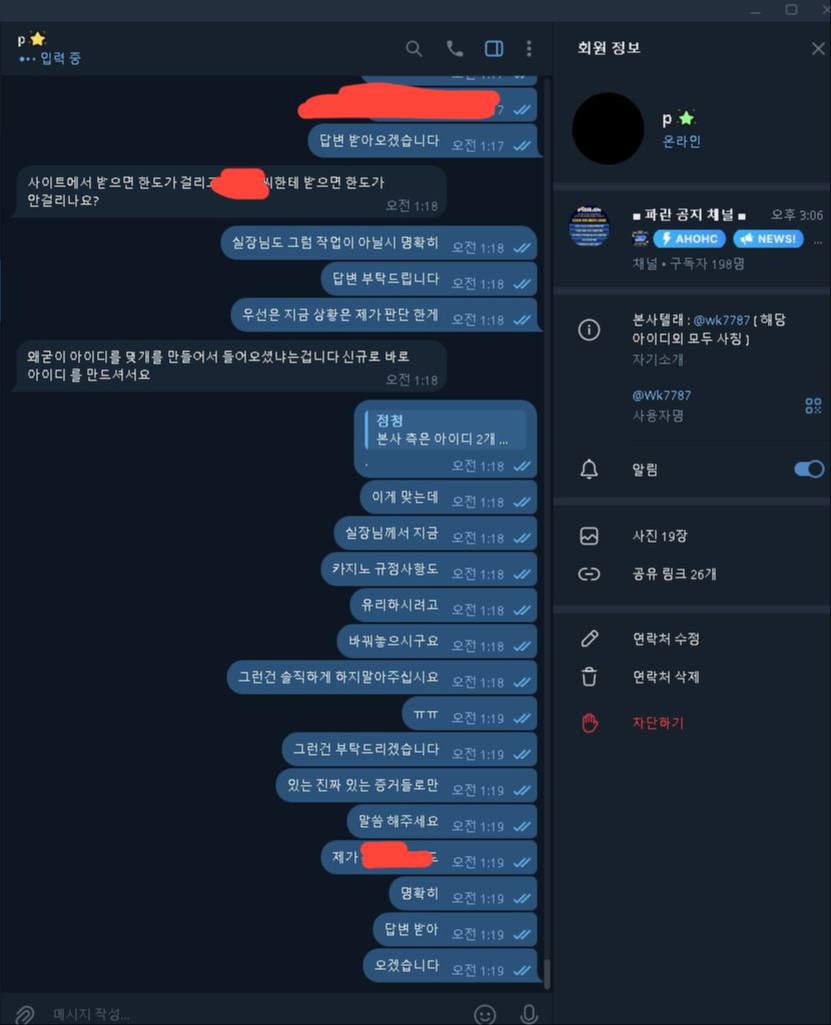Copy the @Wk7787 username
This screenshot has height=1025, width=831.
(661, 395)
